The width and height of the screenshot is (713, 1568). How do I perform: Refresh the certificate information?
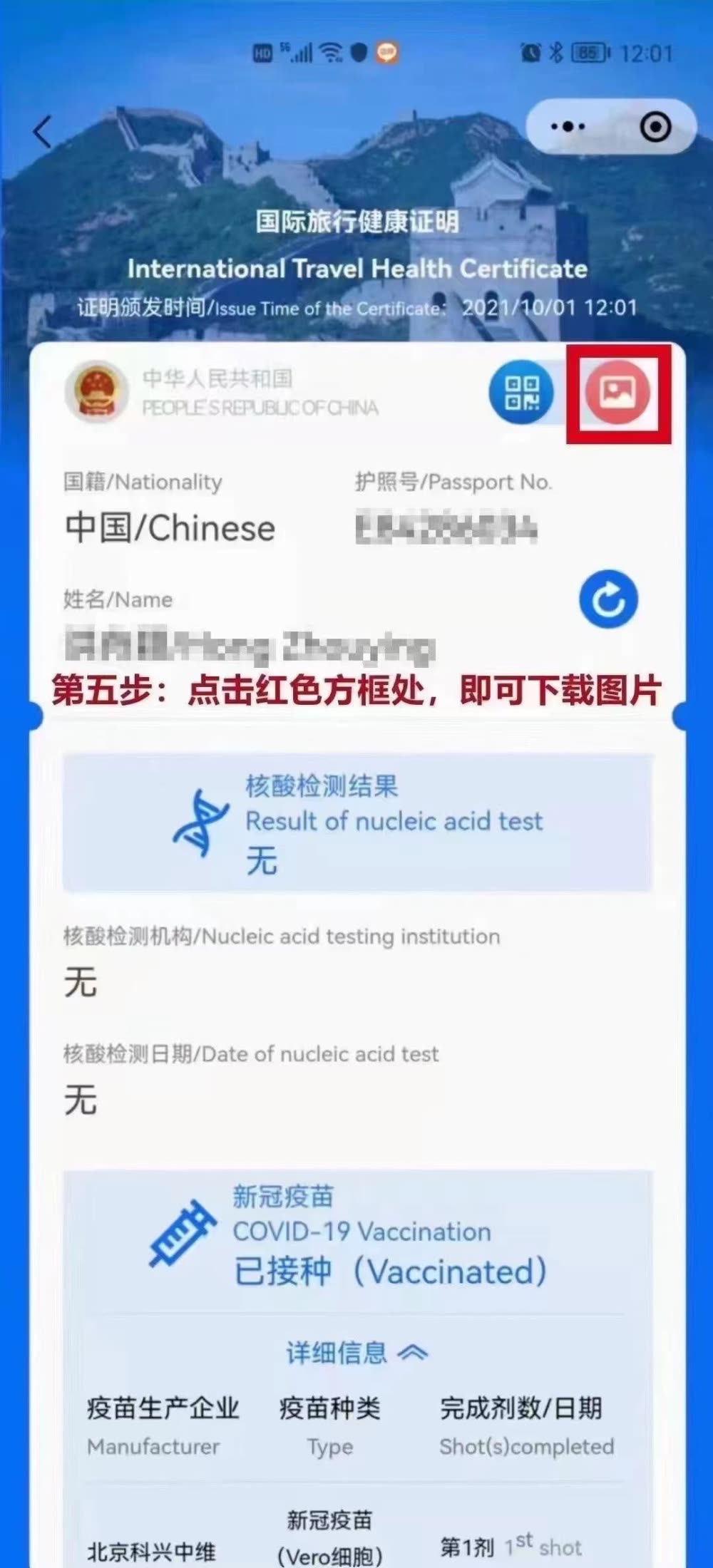point(608,599)
